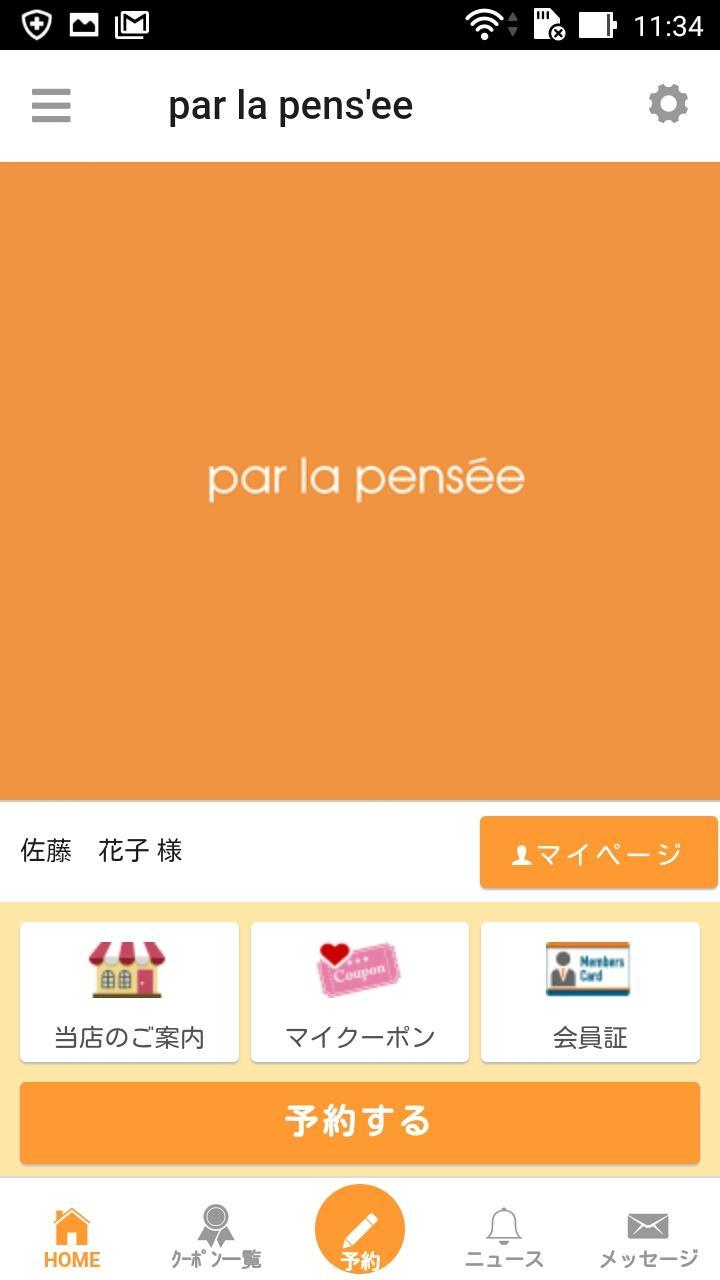Open the hamburger navigation menu
Screen dimensions: 720x1280
(x=51, y=104)
